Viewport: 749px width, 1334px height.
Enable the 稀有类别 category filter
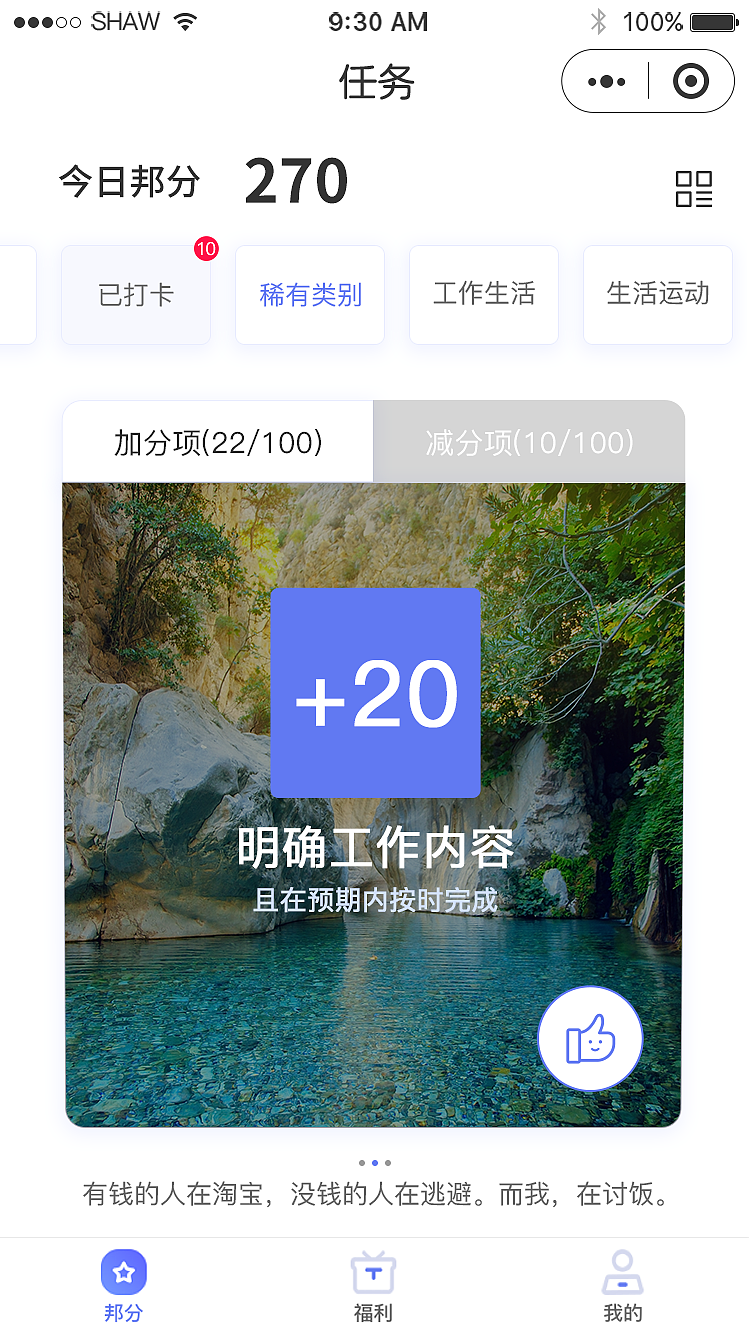click(310, 294)
